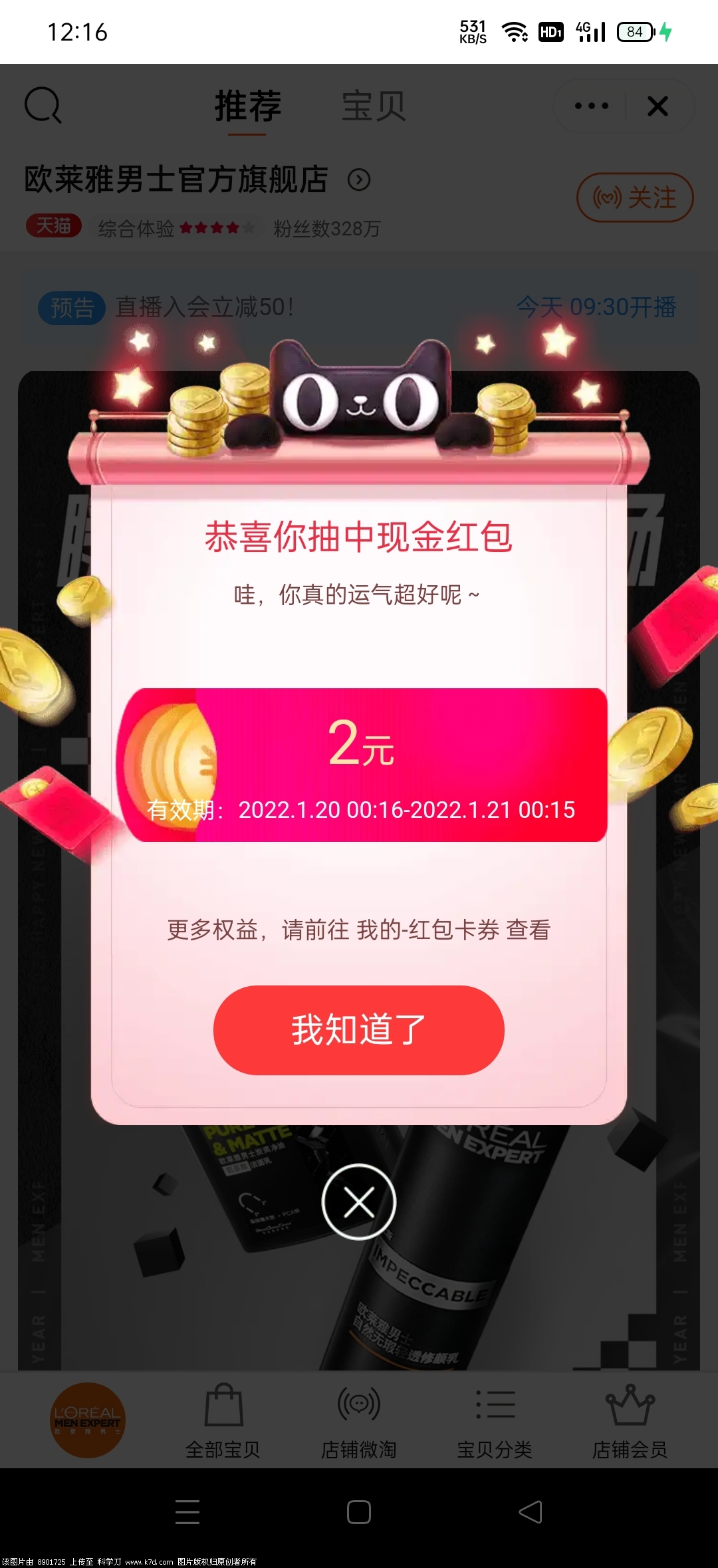Follow the store with 关注 button
The width and height of the screenshot is (718, 1568).
point(634,197)
